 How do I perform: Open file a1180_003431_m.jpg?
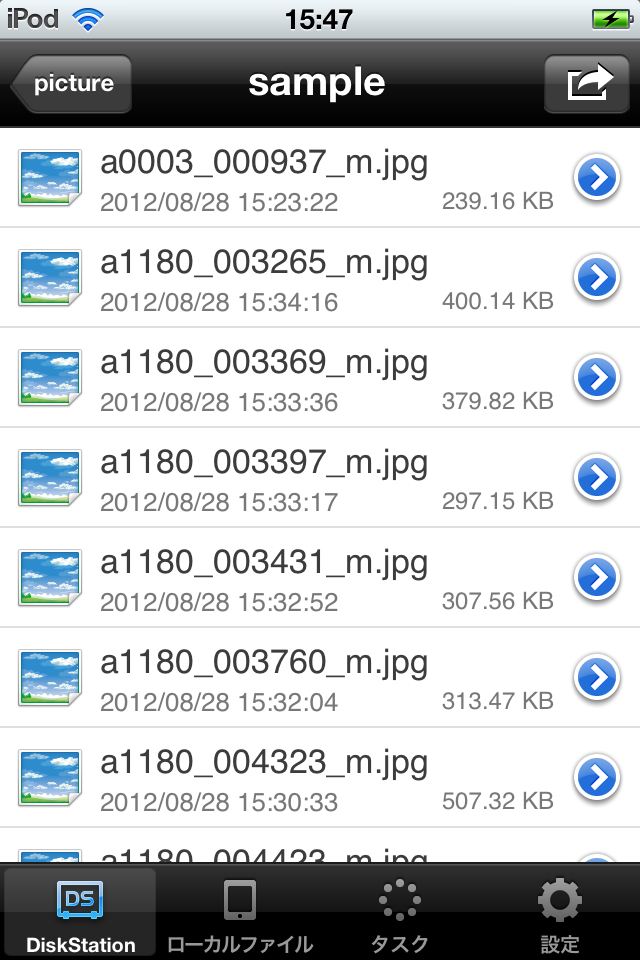264,578
